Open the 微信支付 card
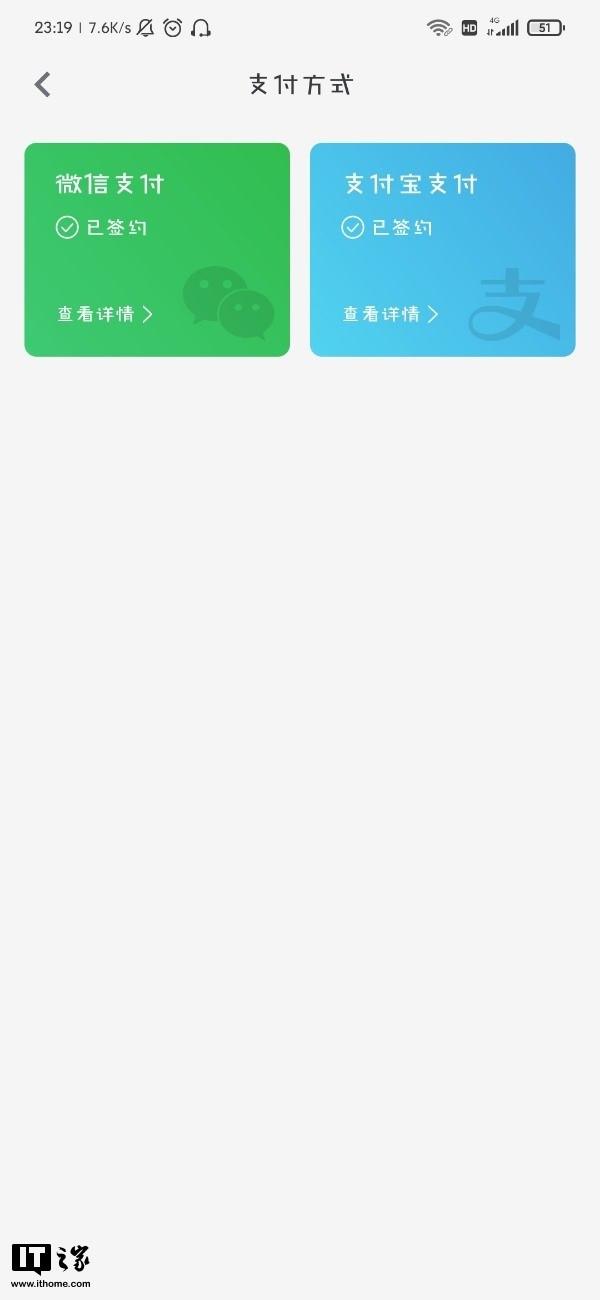Image resolution: width=600 pixels, height=1300 pixels. 157,250
